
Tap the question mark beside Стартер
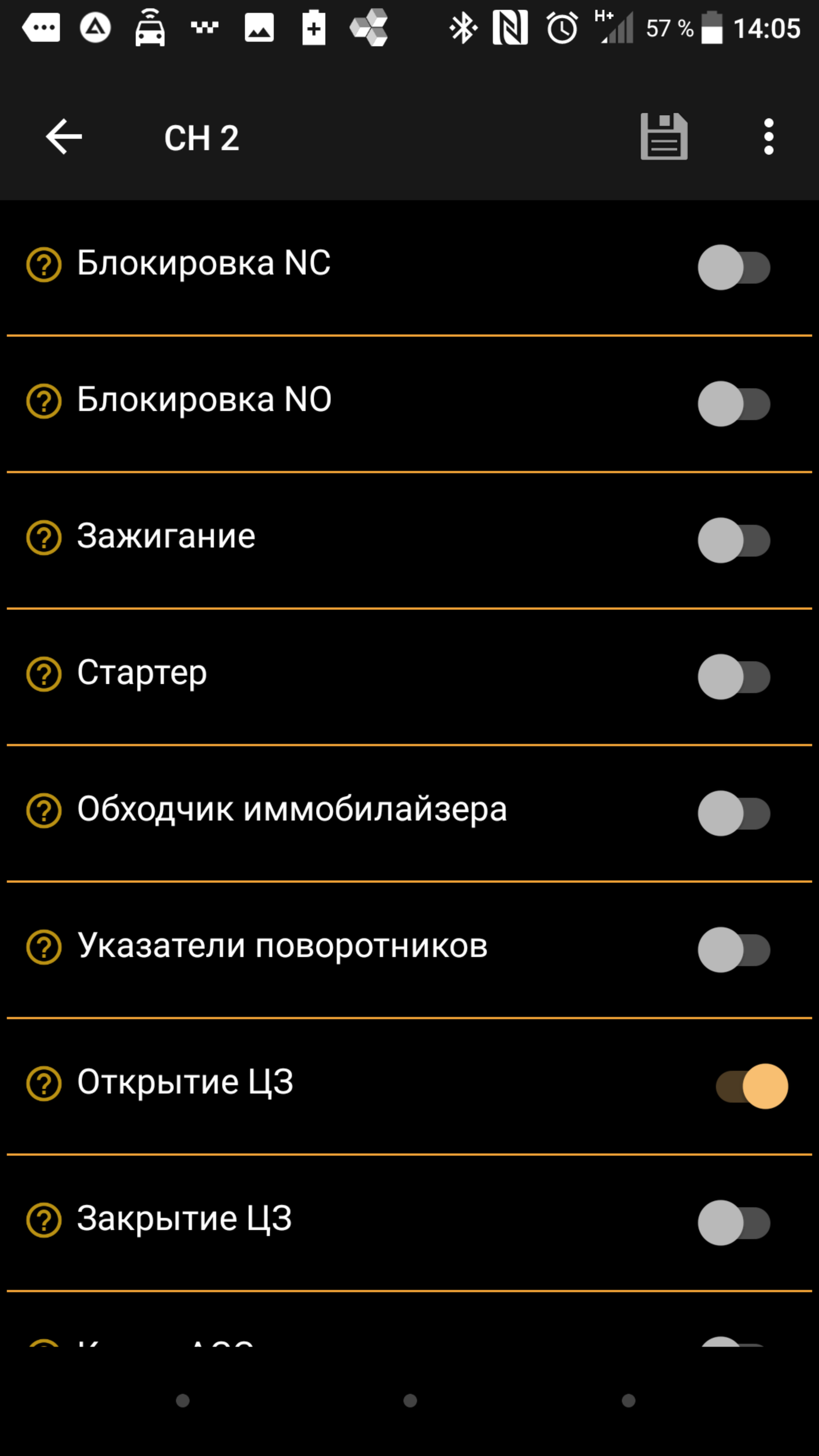44,674
